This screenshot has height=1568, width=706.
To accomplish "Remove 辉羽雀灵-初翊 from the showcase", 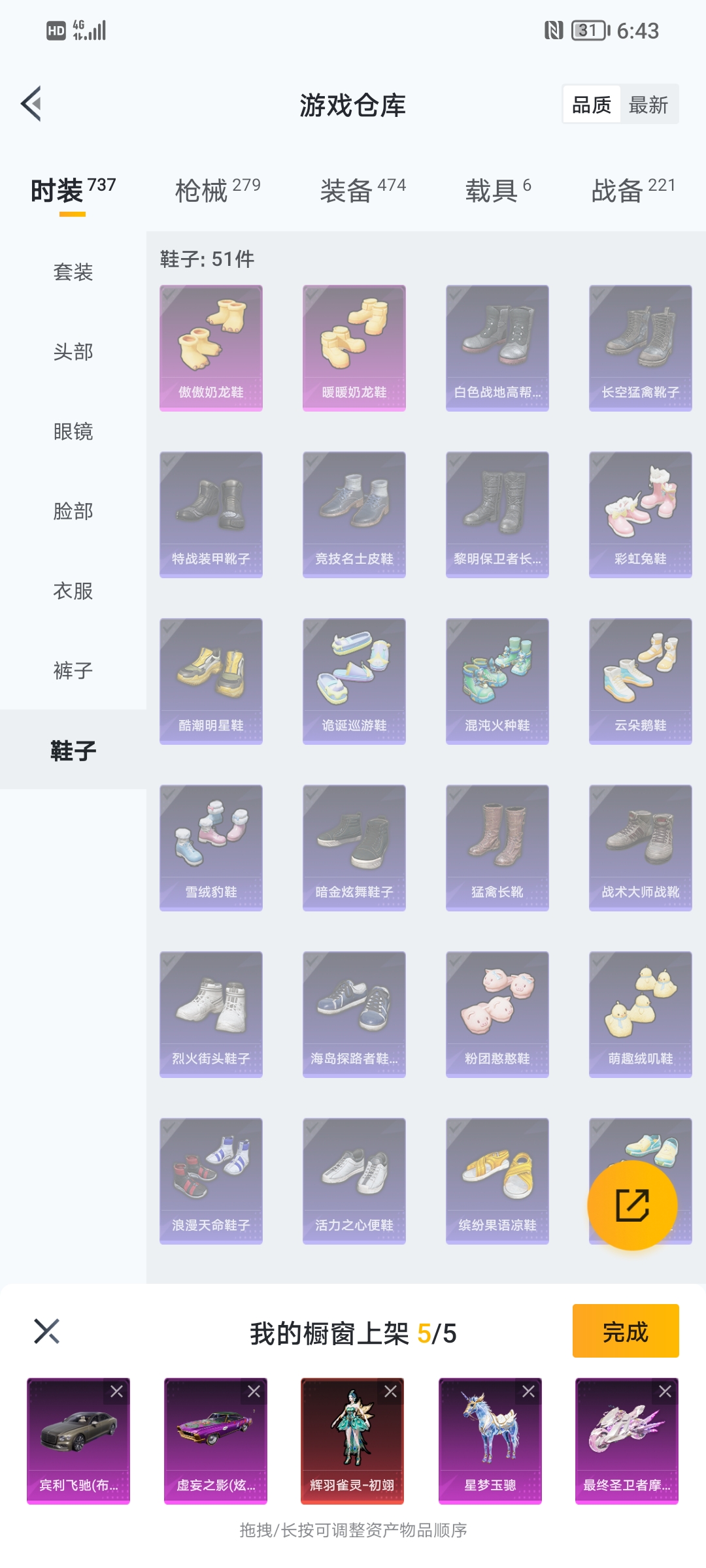I will pos(390,1392).
